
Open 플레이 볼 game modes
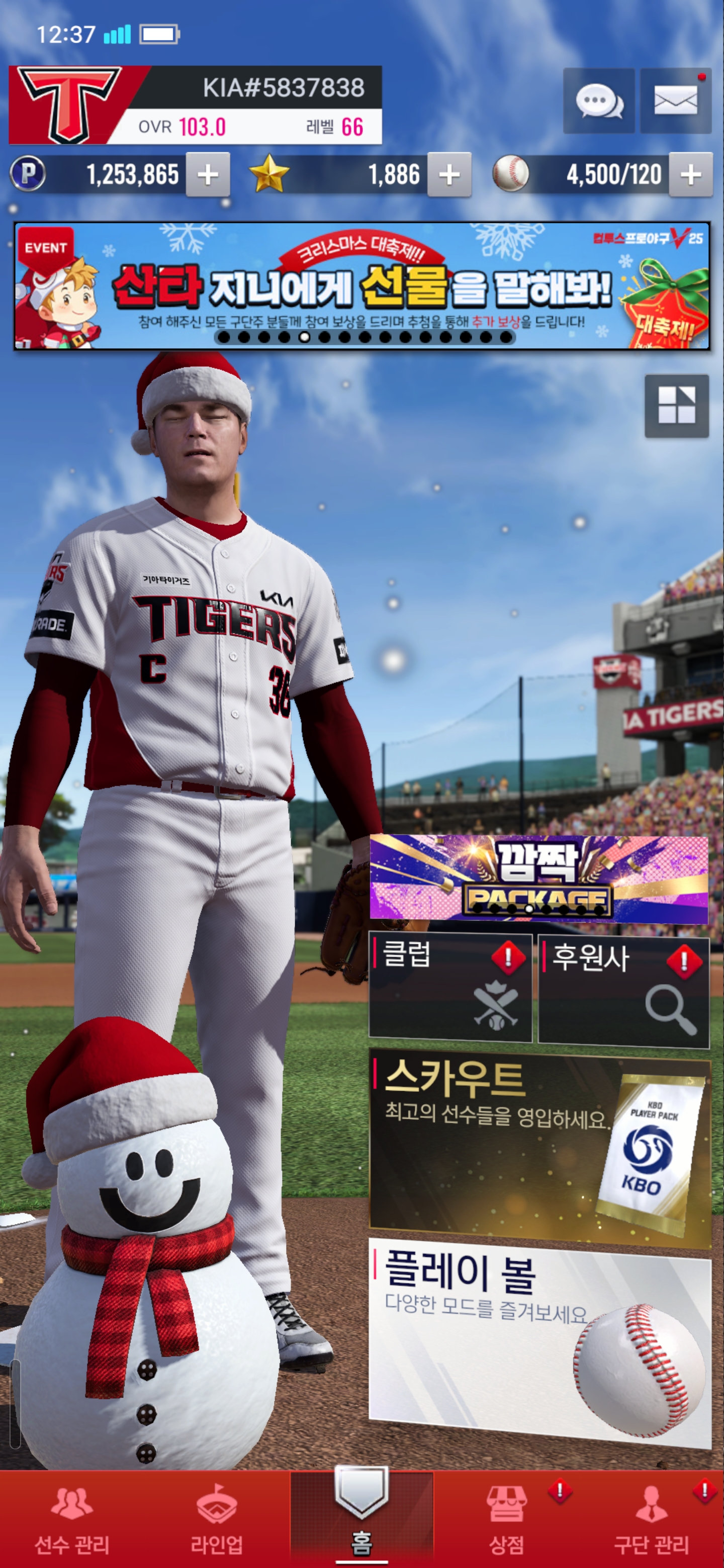click(x=539, y=1339)
